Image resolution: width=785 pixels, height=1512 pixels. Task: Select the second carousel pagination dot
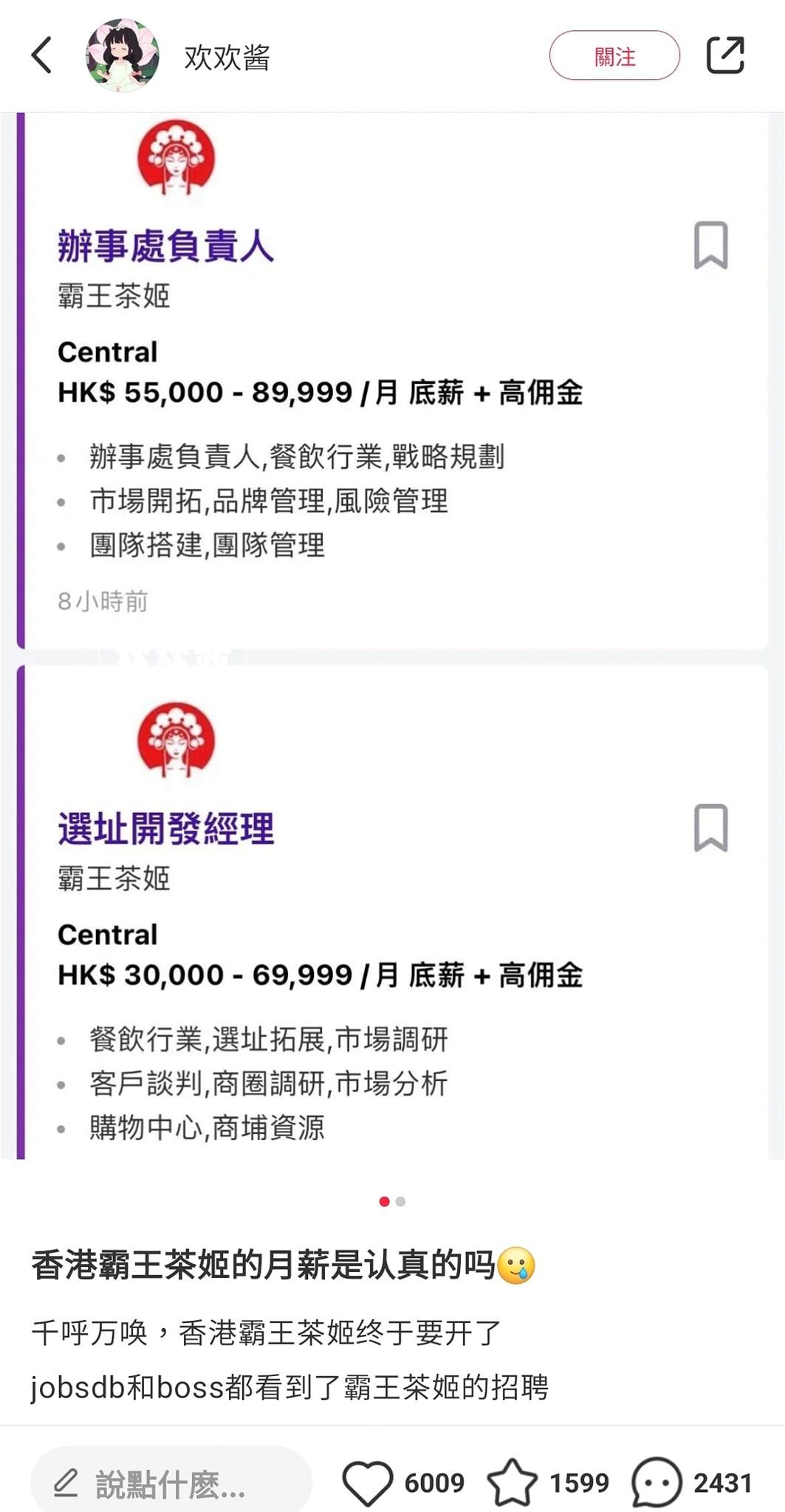400,1201
